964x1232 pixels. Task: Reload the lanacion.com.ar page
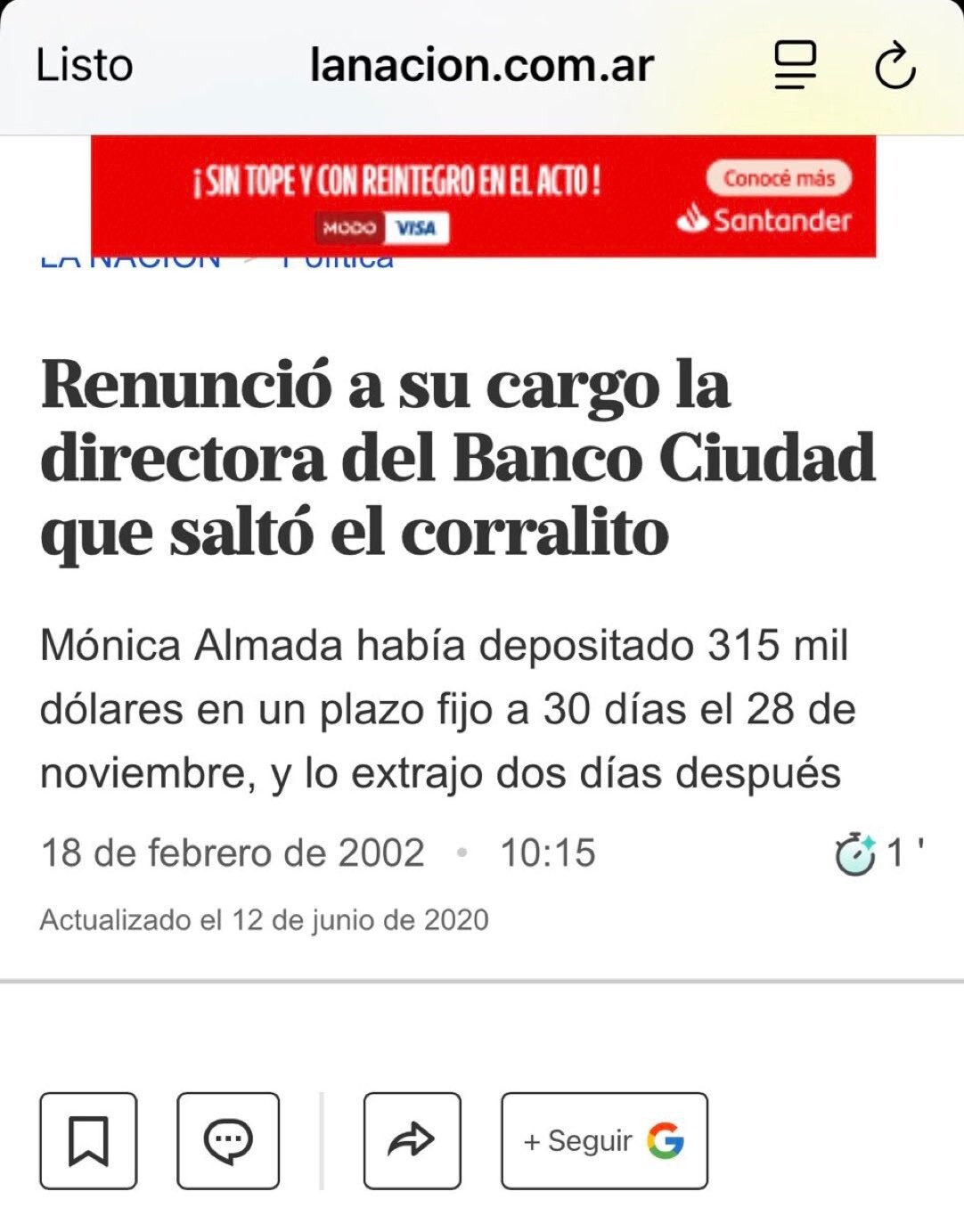(x=895, y=66)
